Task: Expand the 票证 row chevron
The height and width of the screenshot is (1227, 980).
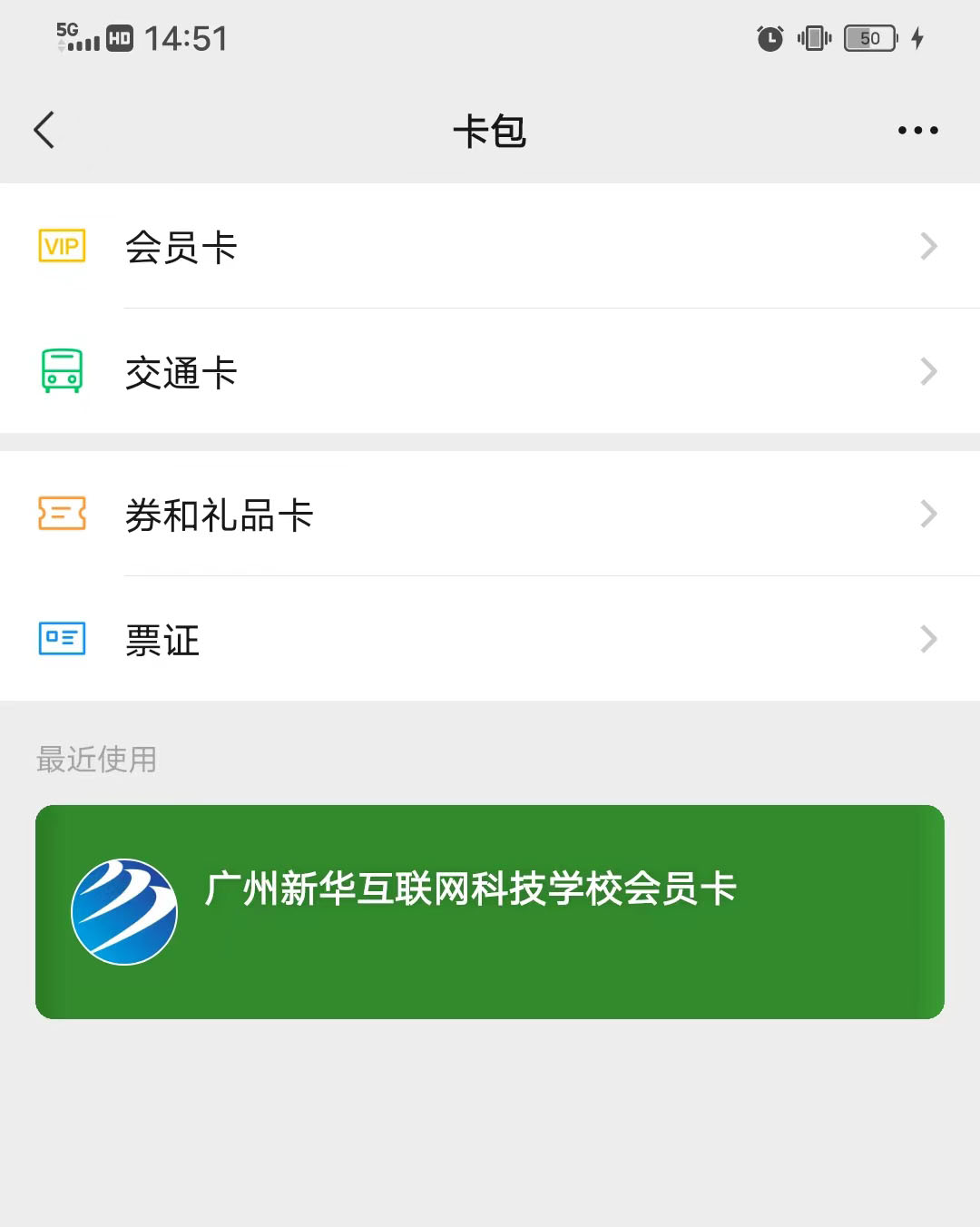Action: [x=927, y=639]
